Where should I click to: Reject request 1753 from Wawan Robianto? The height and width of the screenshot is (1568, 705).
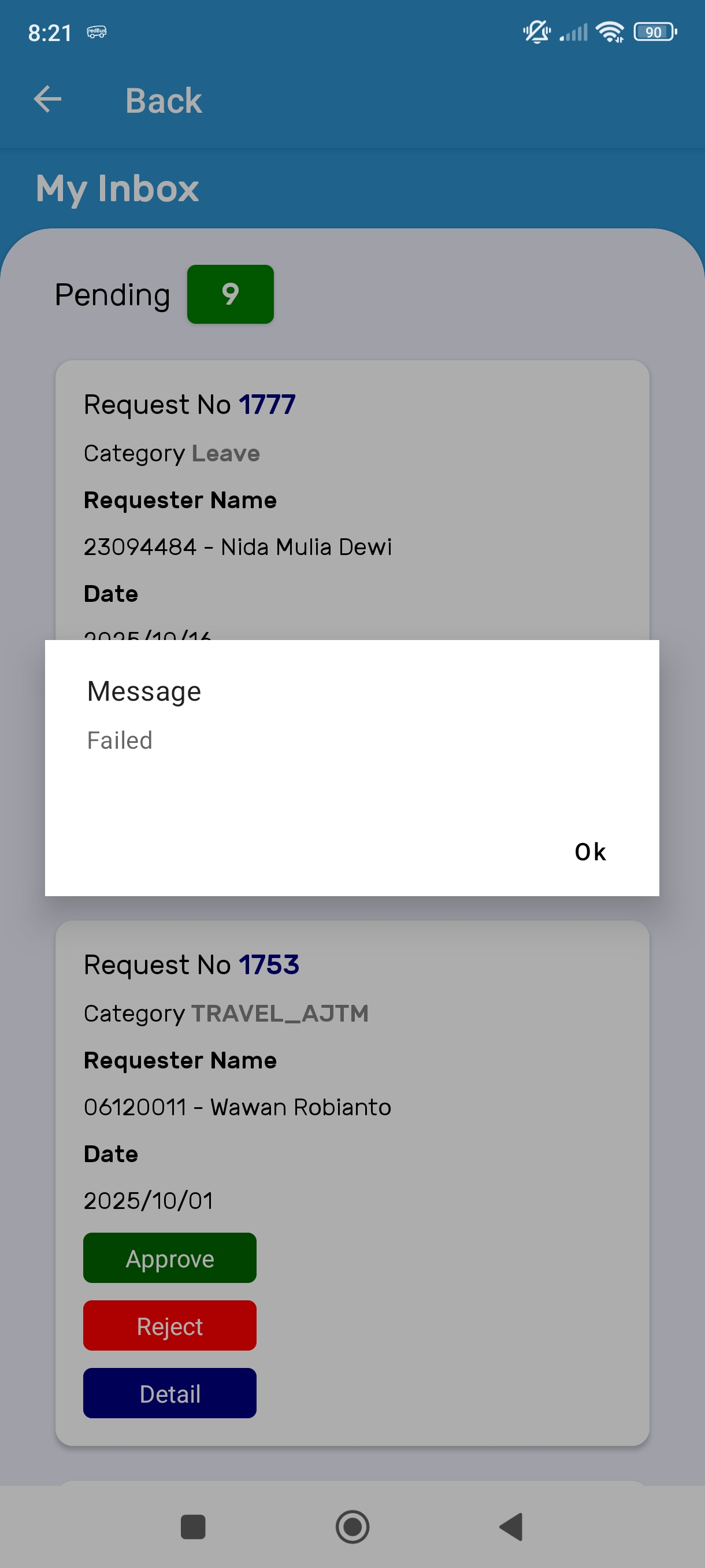pyautogui.click(x=170, y=1325)
